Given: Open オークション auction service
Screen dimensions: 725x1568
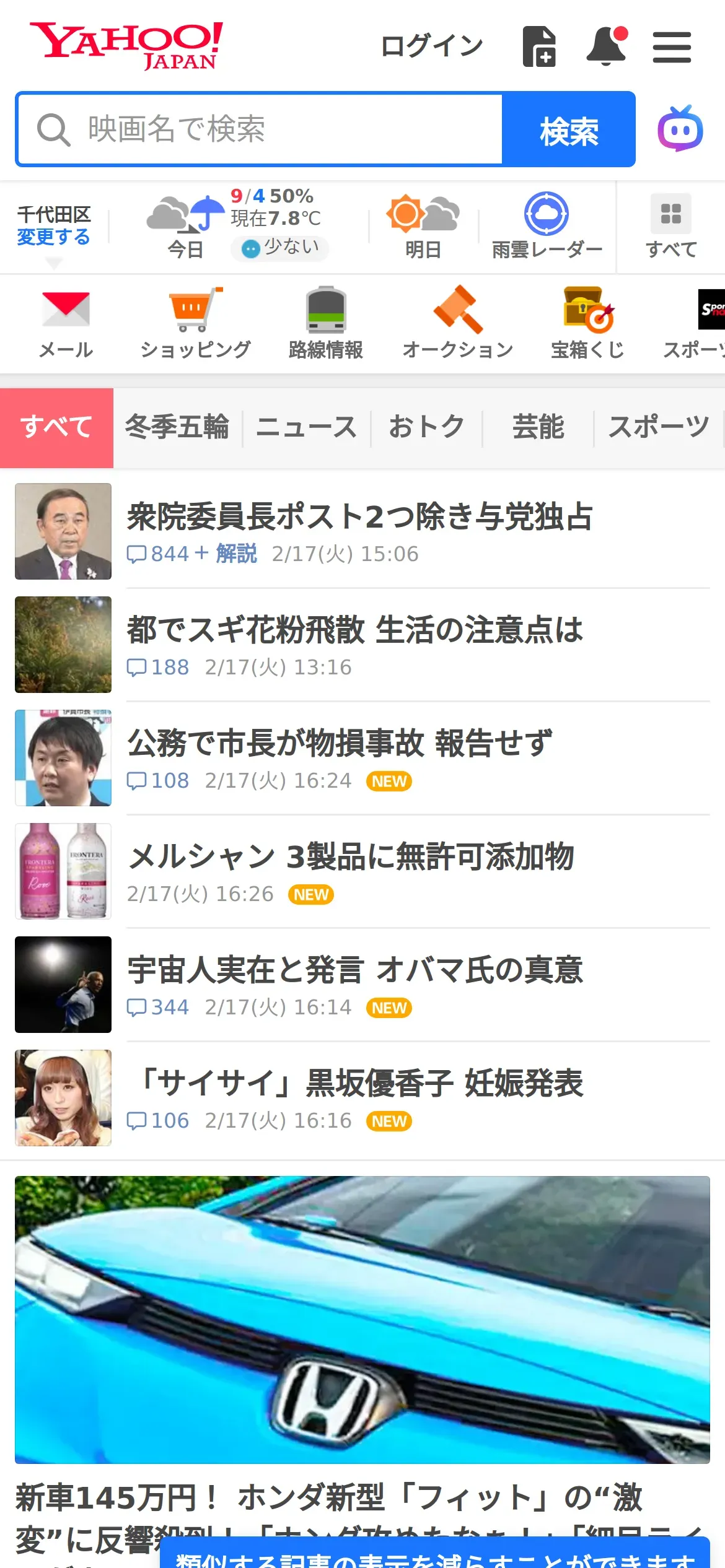Looking at the screenshot, I should [457, 323].
